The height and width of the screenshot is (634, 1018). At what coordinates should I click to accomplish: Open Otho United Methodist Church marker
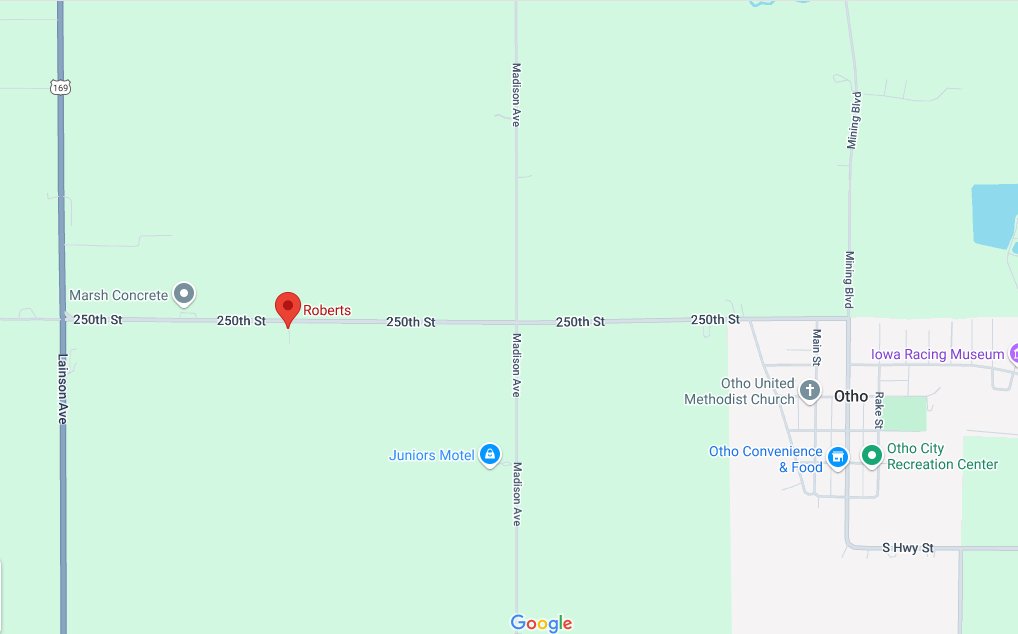point(810,390)
